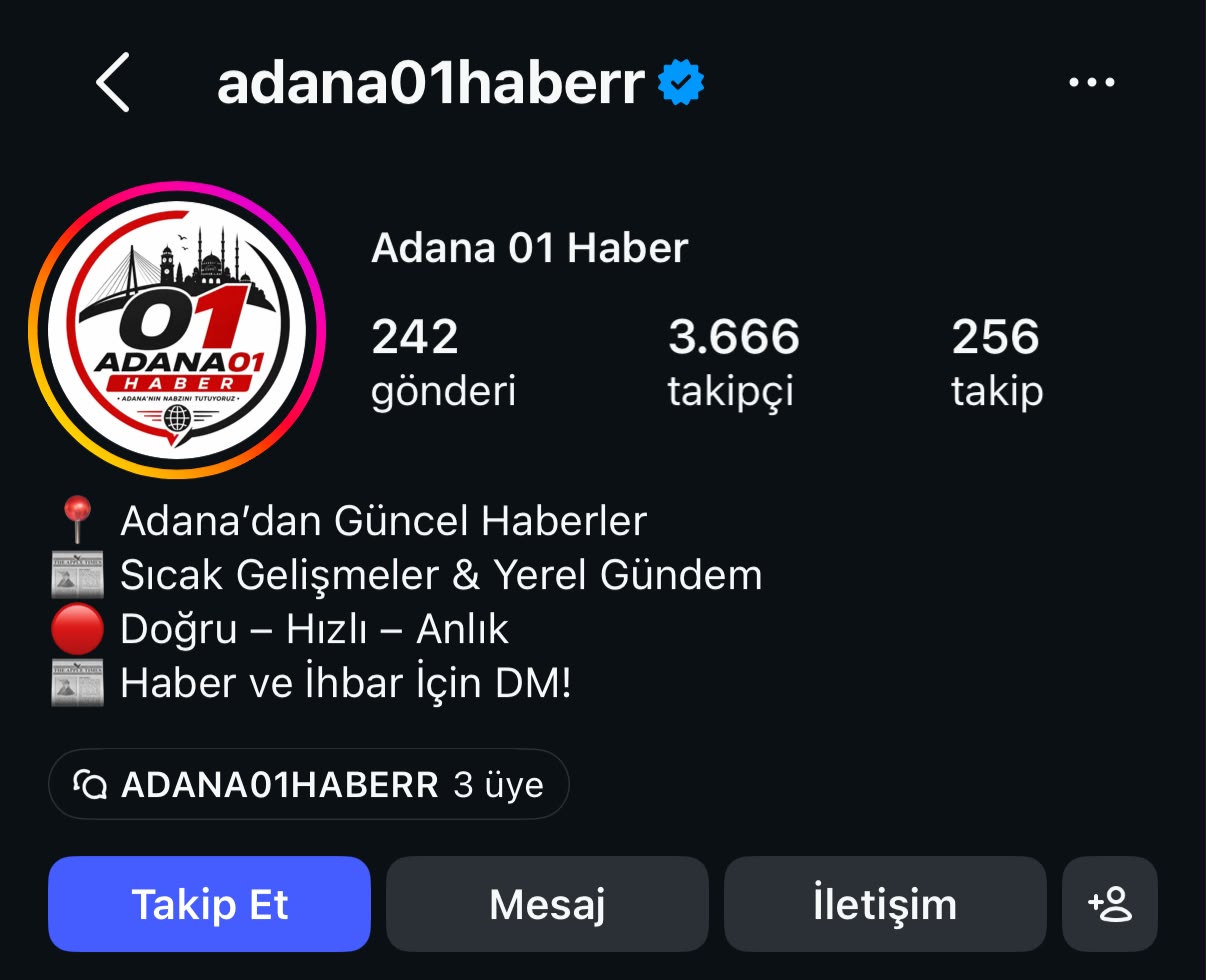This screenshot has height=980, width=1206.
Task: View the Adana 01 Haber story ring
Action: [177, 329]
